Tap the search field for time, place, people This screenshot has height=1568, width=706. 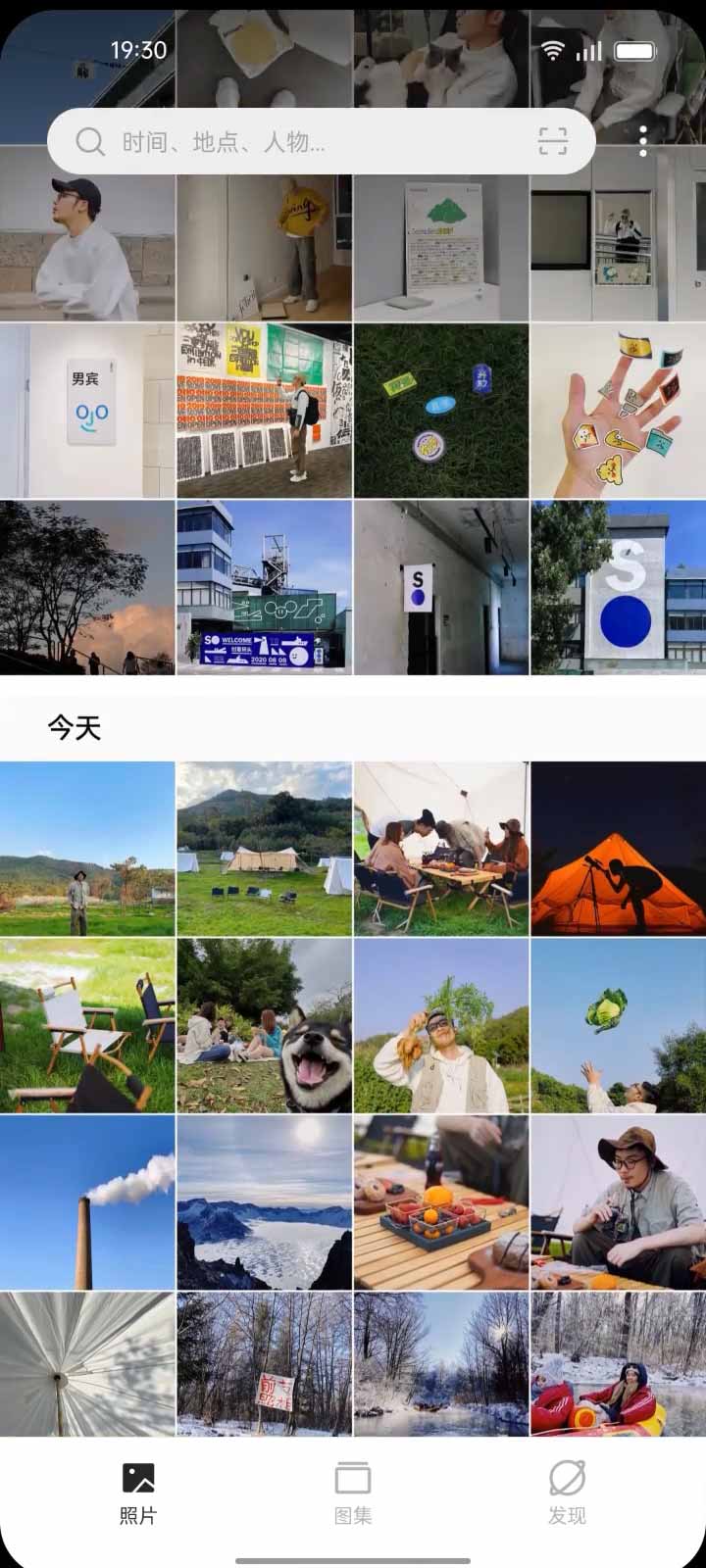click(294, 142)
